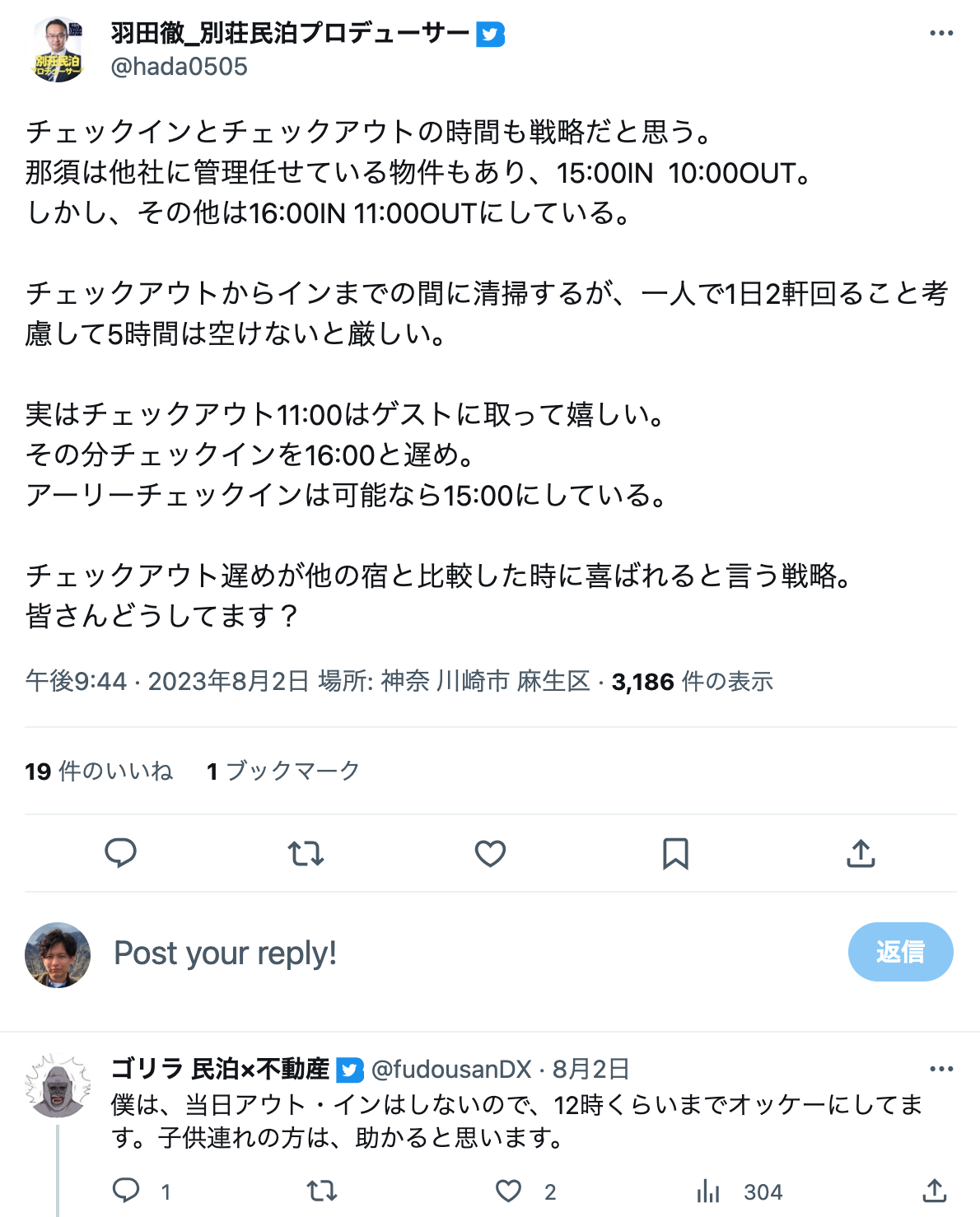Image resolution: width=980 pixels, height=1217 pixels.
Task: Open 羽田徹's profile picture
Action: [x=58, y=50]
